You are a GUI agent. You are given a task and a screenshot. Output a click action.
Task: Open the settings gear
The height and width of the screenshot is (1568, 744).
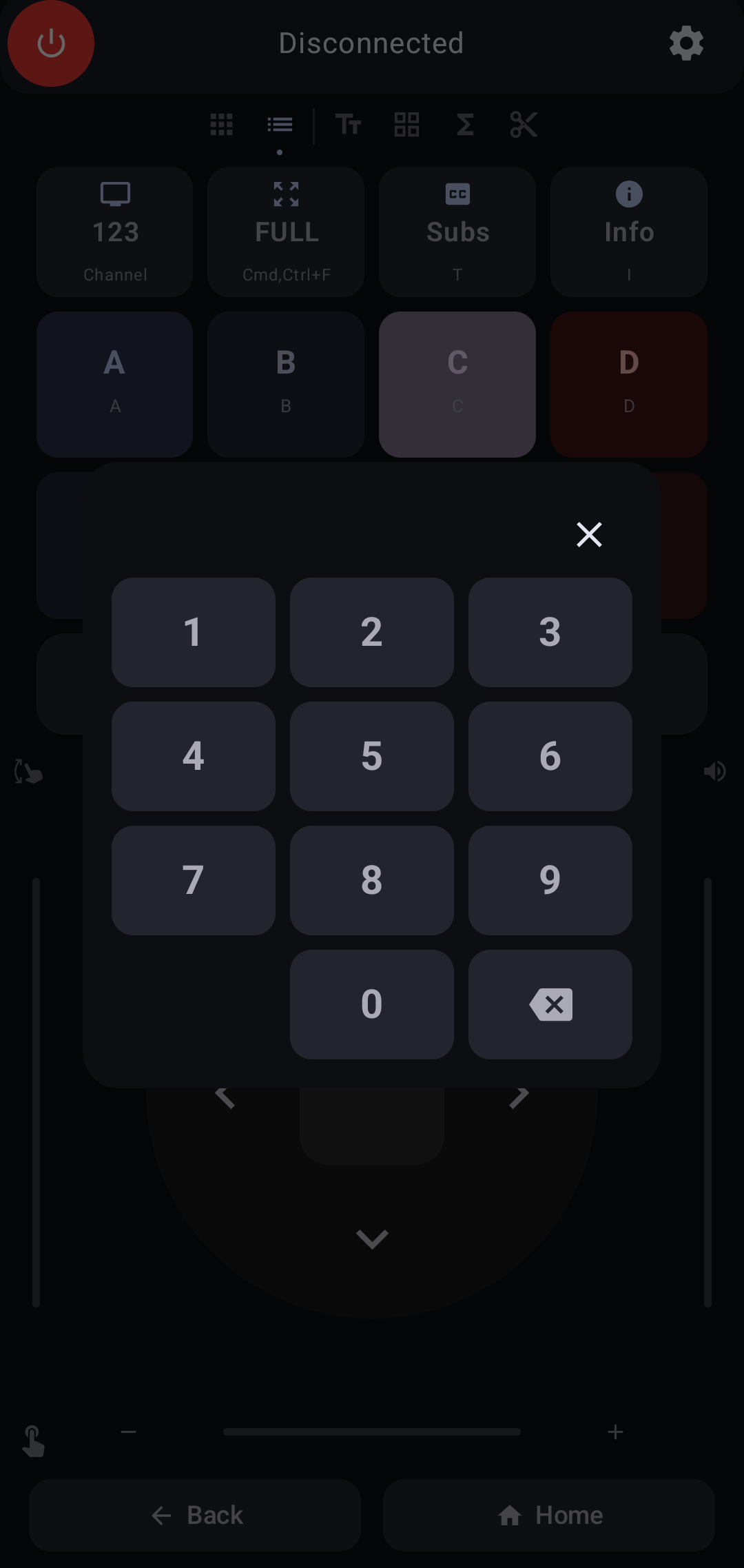(x=685, y=43)
